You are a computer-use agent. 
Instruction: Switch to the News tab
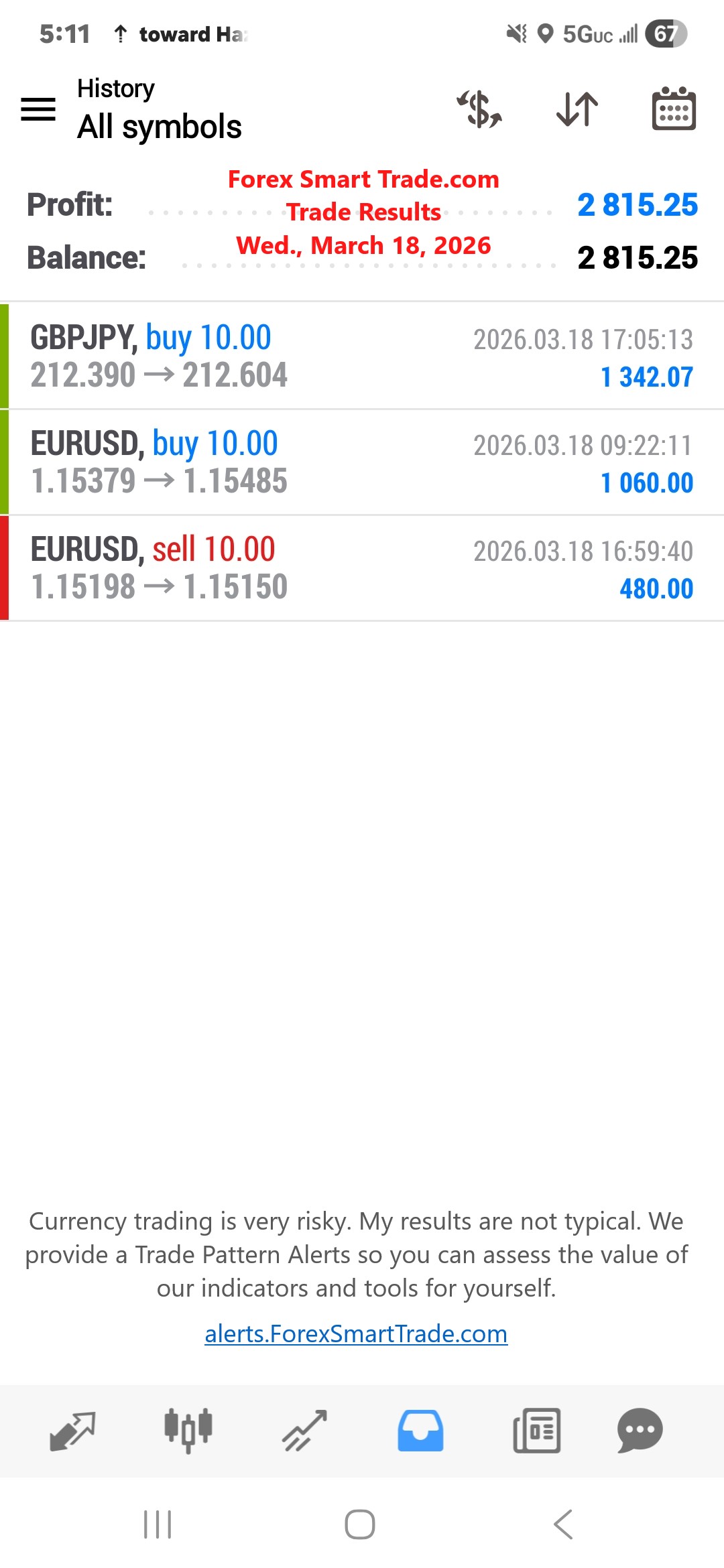point(536,1431)
